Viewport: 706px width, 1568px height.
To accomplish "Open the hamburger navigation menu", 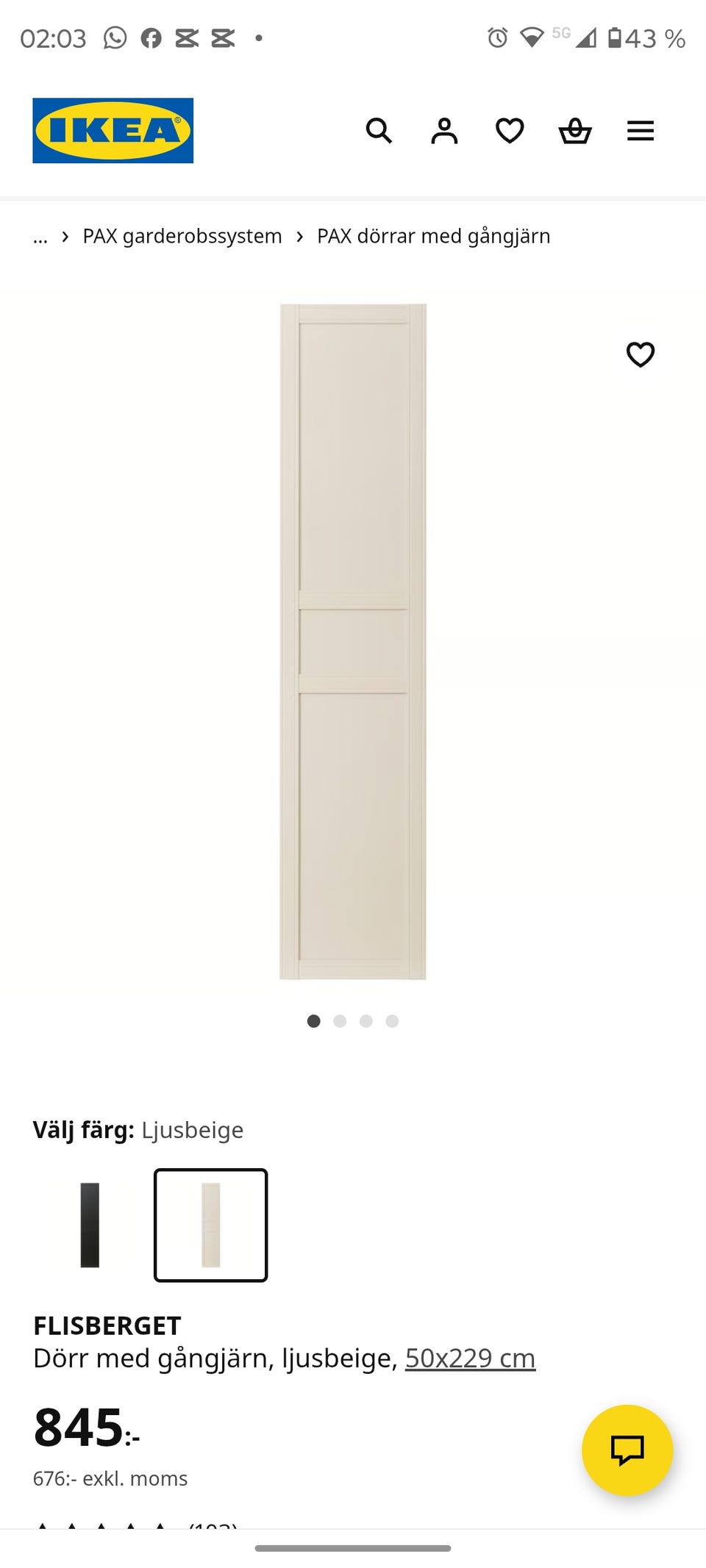I will [x=640, y=131].
